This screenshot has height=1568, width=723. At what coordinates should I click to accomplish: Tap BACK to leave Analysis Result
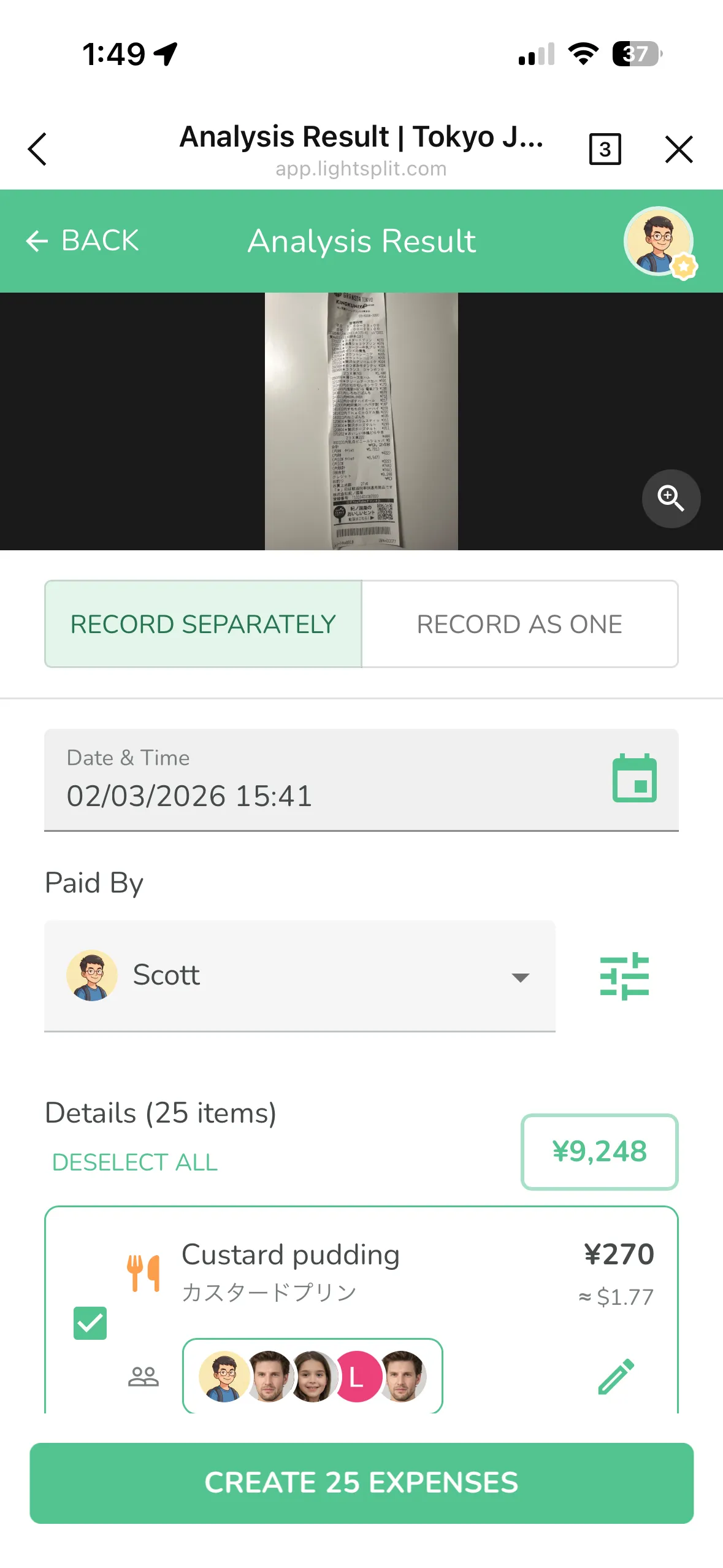click(x=83, y=240)
